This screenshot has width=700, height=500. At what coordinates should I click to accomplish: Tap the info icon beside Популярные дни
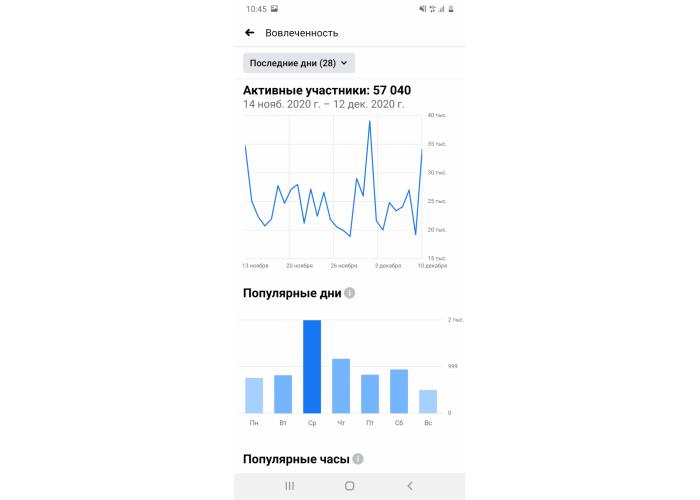click(x=350, y=293)
